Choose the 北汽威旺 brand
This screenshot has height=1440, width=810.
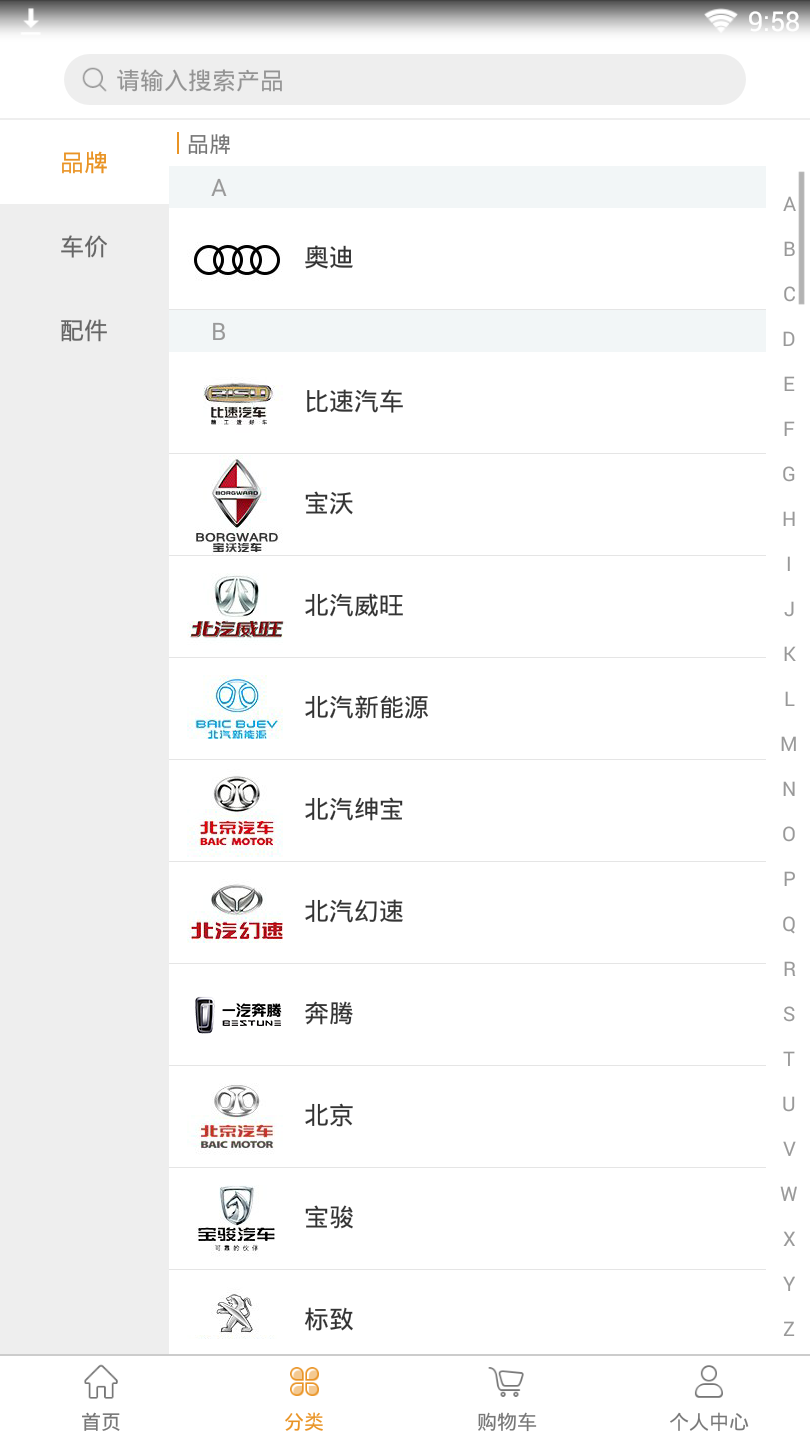click(466, 606)
